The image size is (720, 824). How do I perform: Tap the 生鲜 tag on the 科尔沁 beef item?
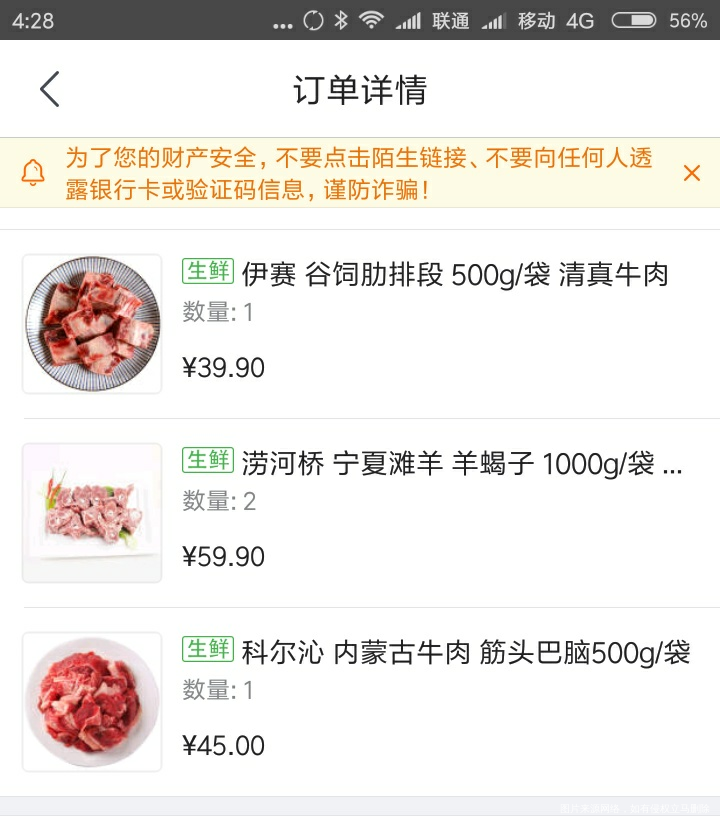207,649
